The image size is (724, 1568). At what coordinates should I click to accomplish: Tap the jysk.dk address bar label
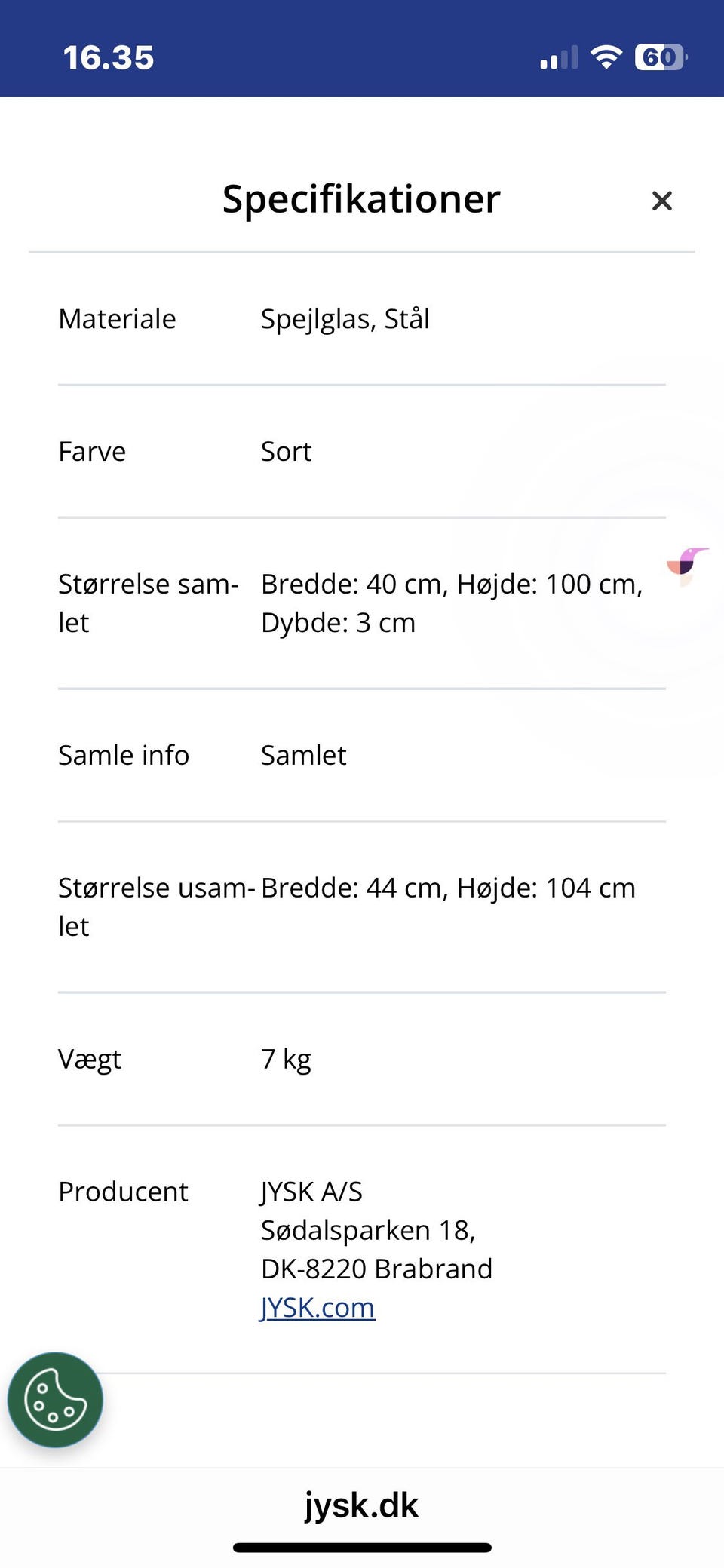[361, 1505]
